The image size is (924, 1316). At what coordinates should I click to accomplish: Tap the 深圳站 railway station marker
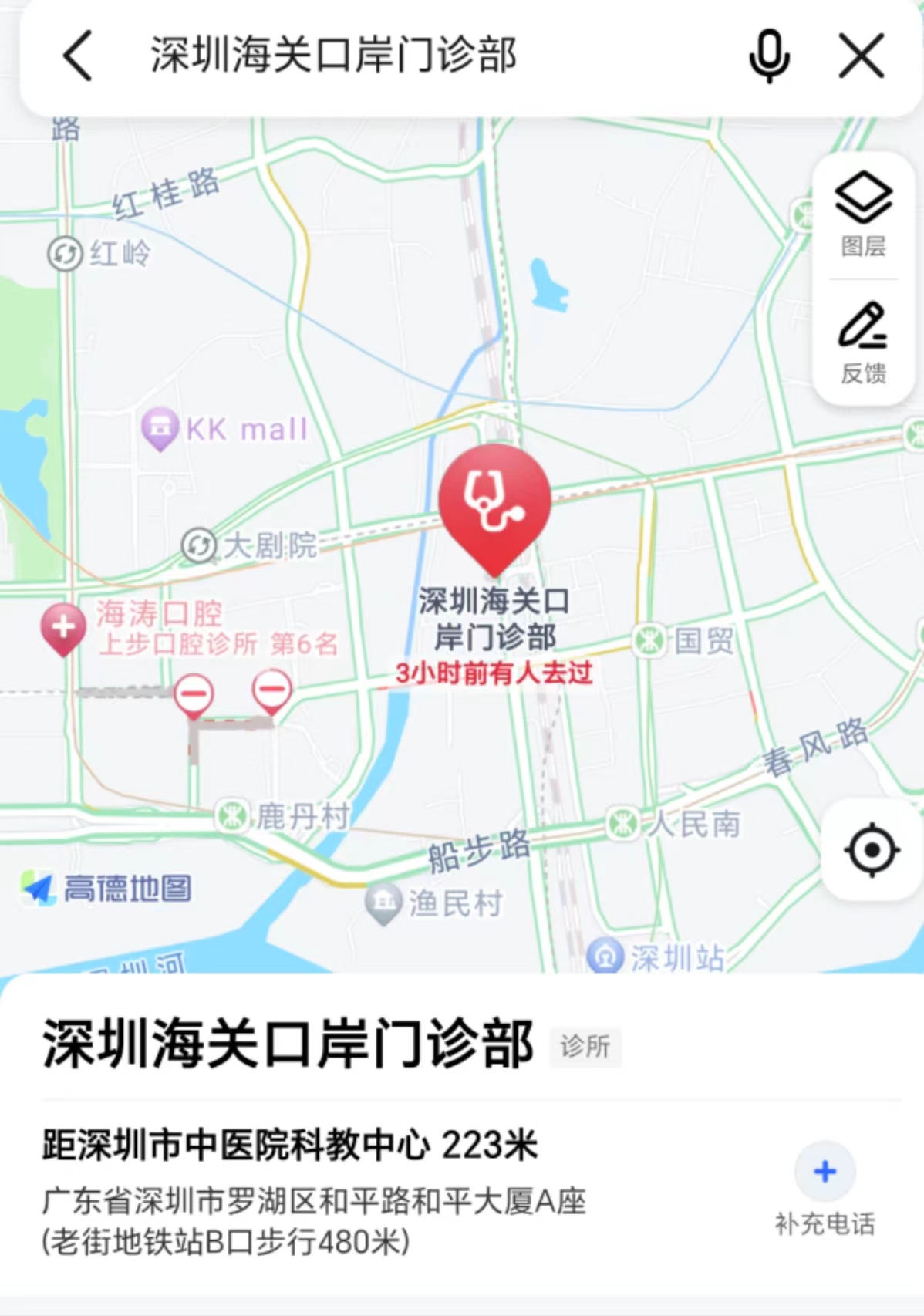click(x=605, y=957)
